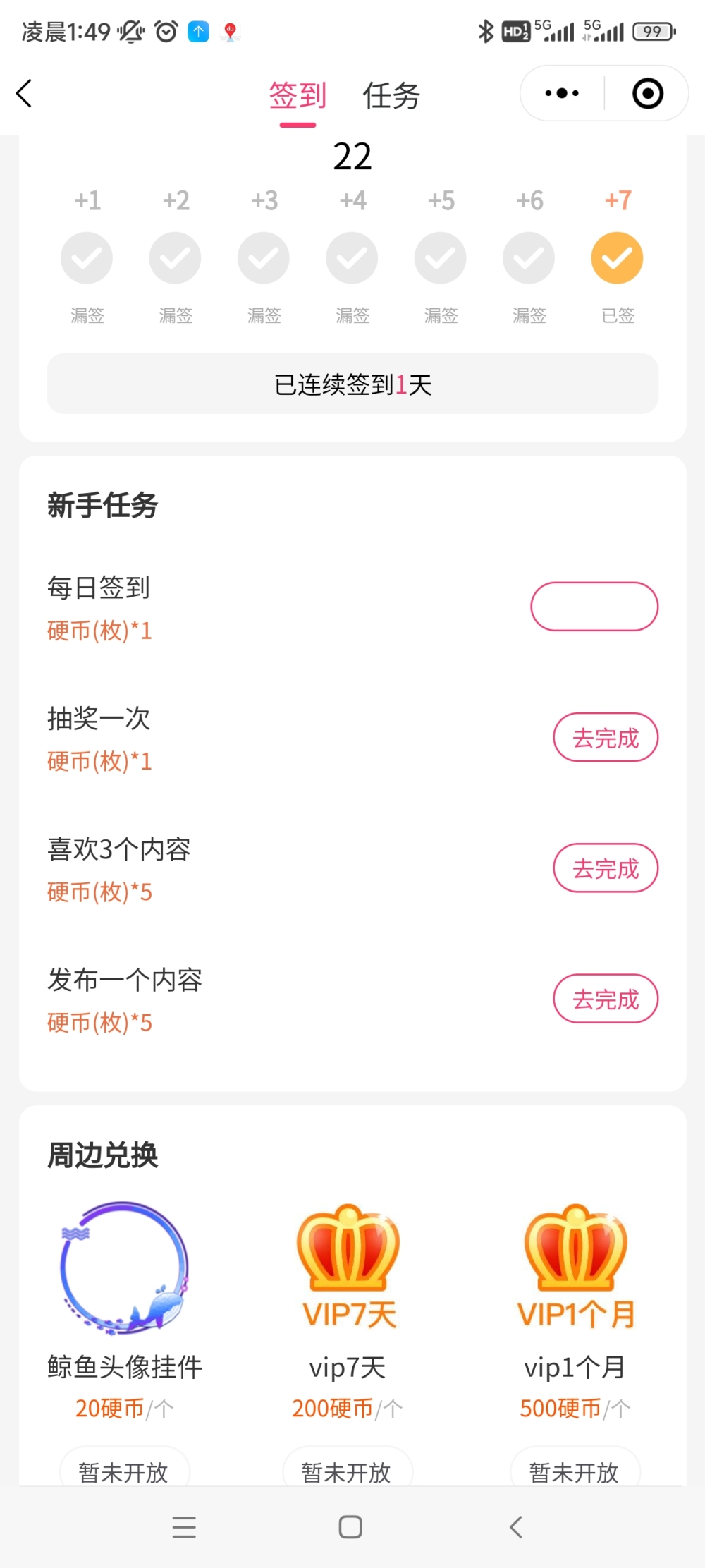This screenshot has height=1568, width=705.
Task: Go to the system home screen
Action: coord(350,1527)
